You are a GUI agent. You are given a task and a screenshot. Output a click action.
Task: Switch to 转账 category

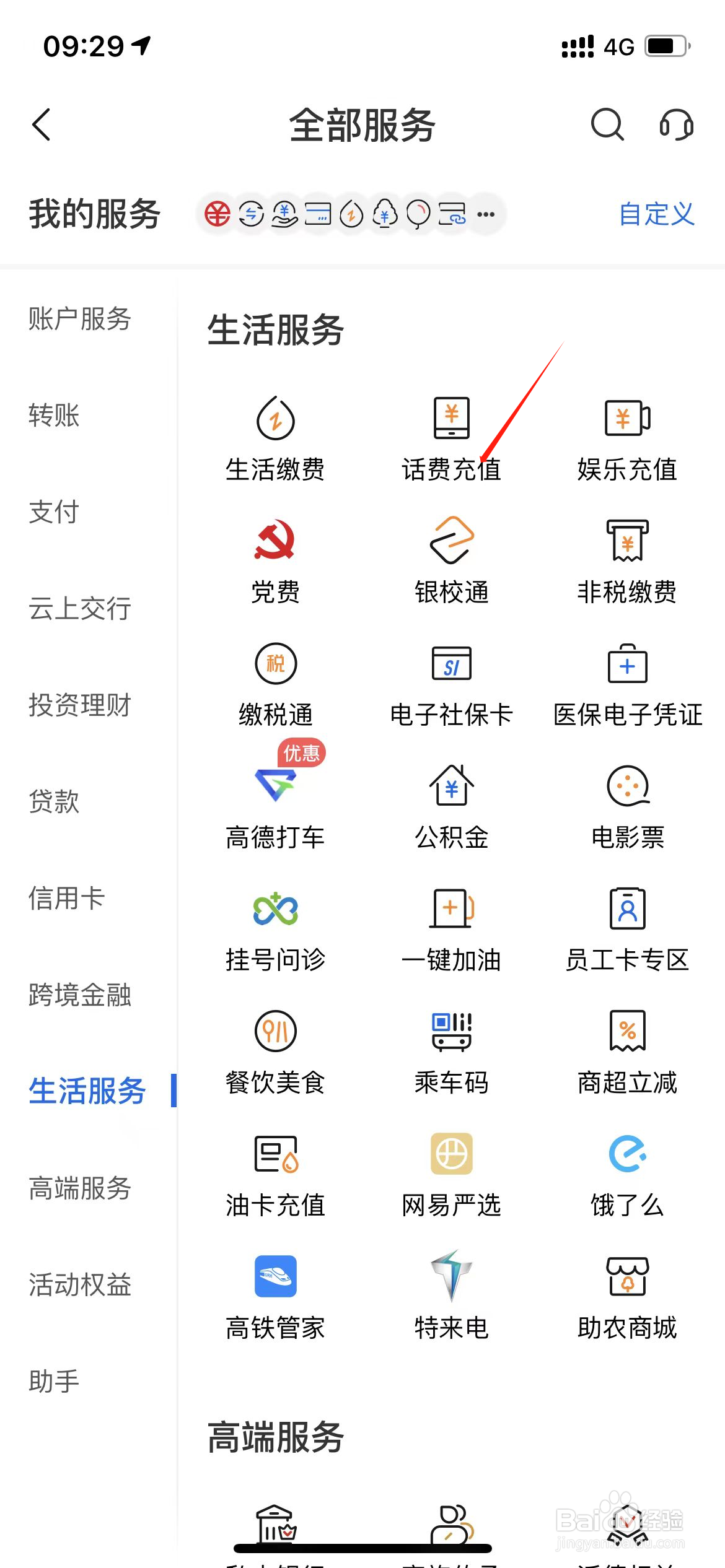click(54, 416)
